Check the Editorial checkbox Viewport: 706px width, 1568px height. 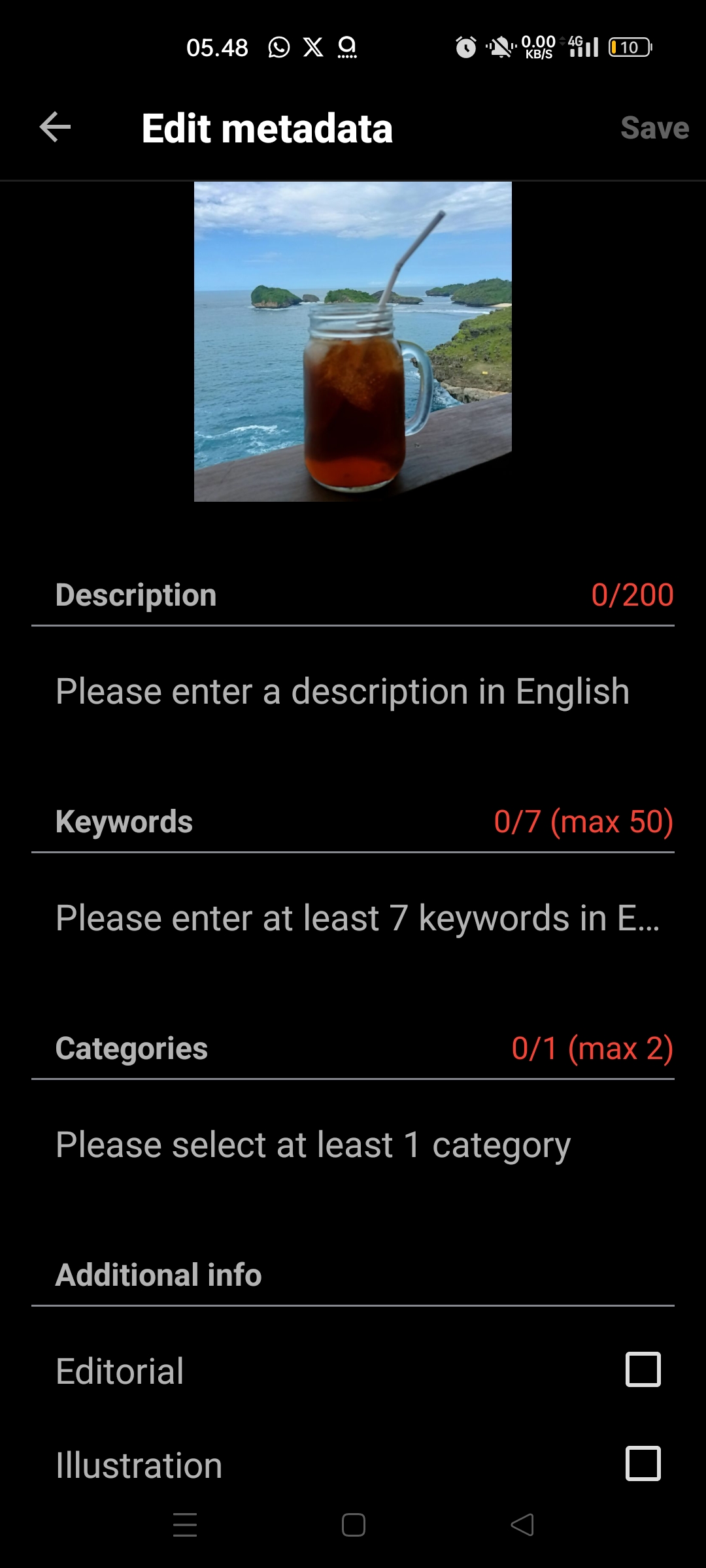tap(643, 1369)
